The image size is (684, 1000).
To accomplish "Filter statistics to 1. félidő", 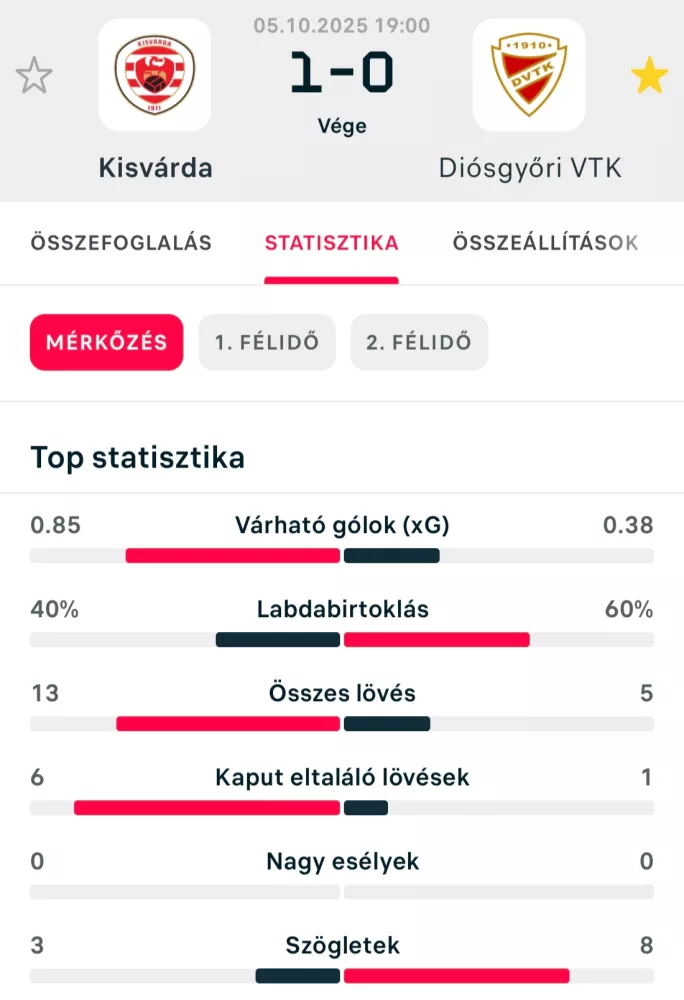I will (267, 342).
